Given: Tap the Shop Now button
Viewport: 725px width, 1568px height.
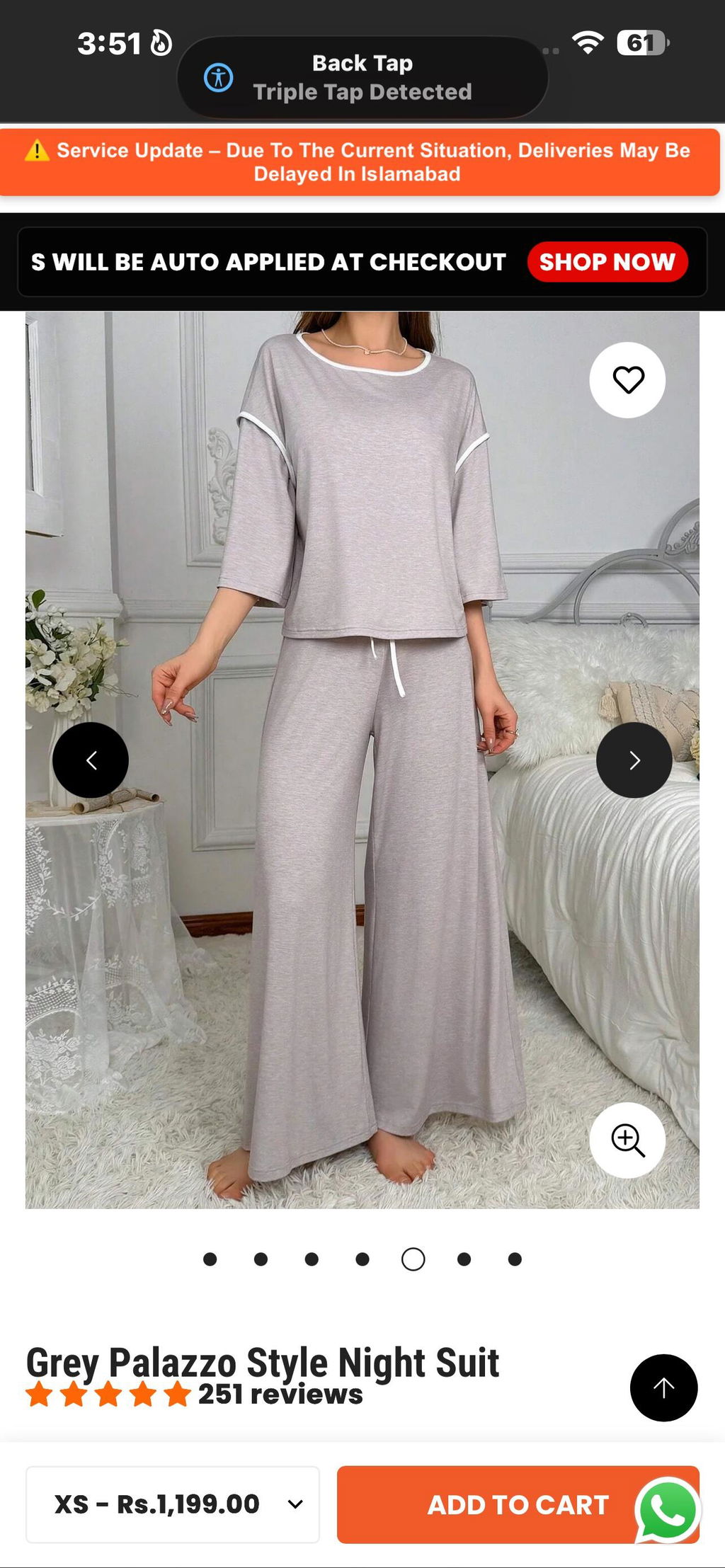Looking at the screenshot, I should (x=607, y=262).
